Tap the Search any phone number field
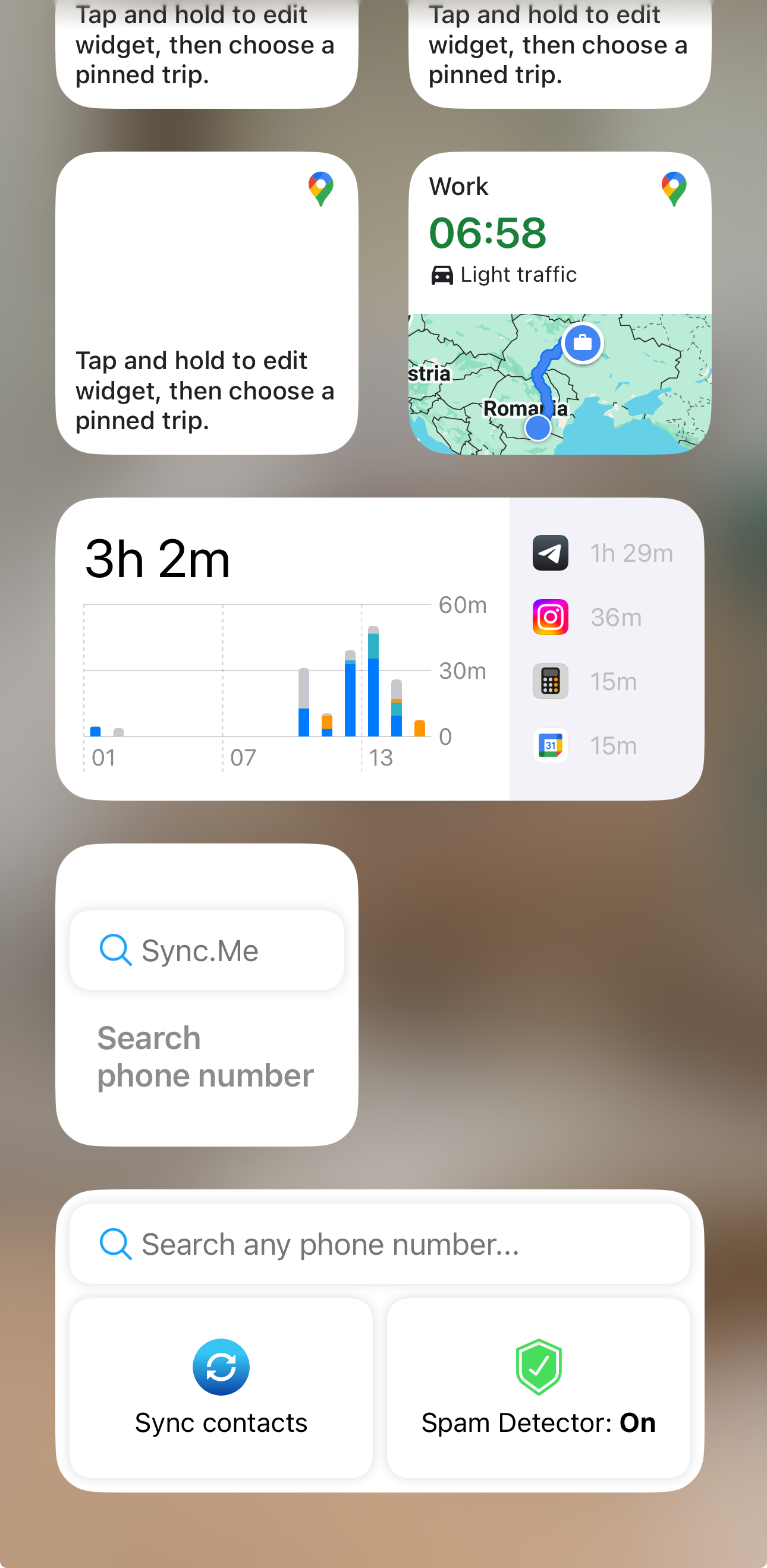Screen dimensions: 767x1568 click(x=380, y=1244)
